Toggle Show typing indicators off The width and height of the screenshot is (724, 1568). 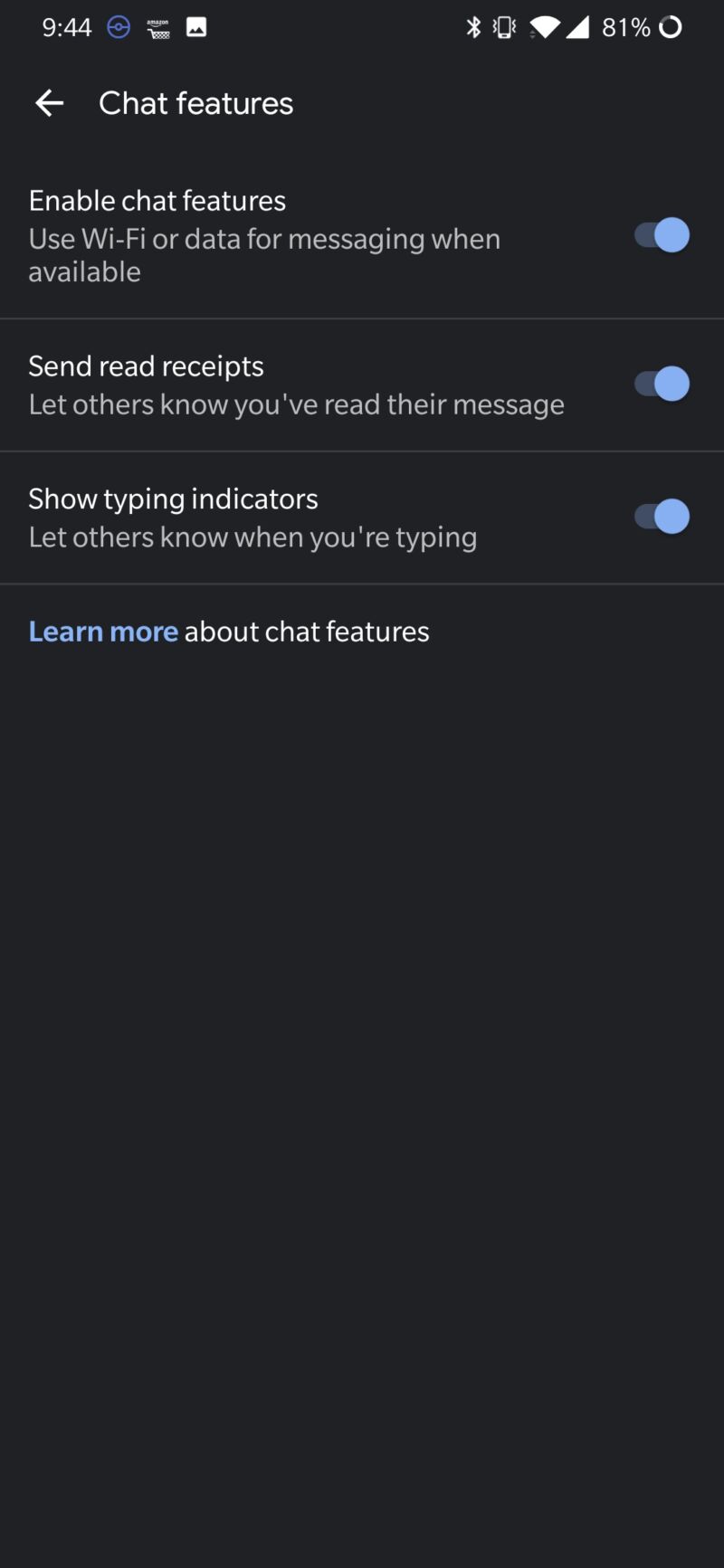[662, 517]
